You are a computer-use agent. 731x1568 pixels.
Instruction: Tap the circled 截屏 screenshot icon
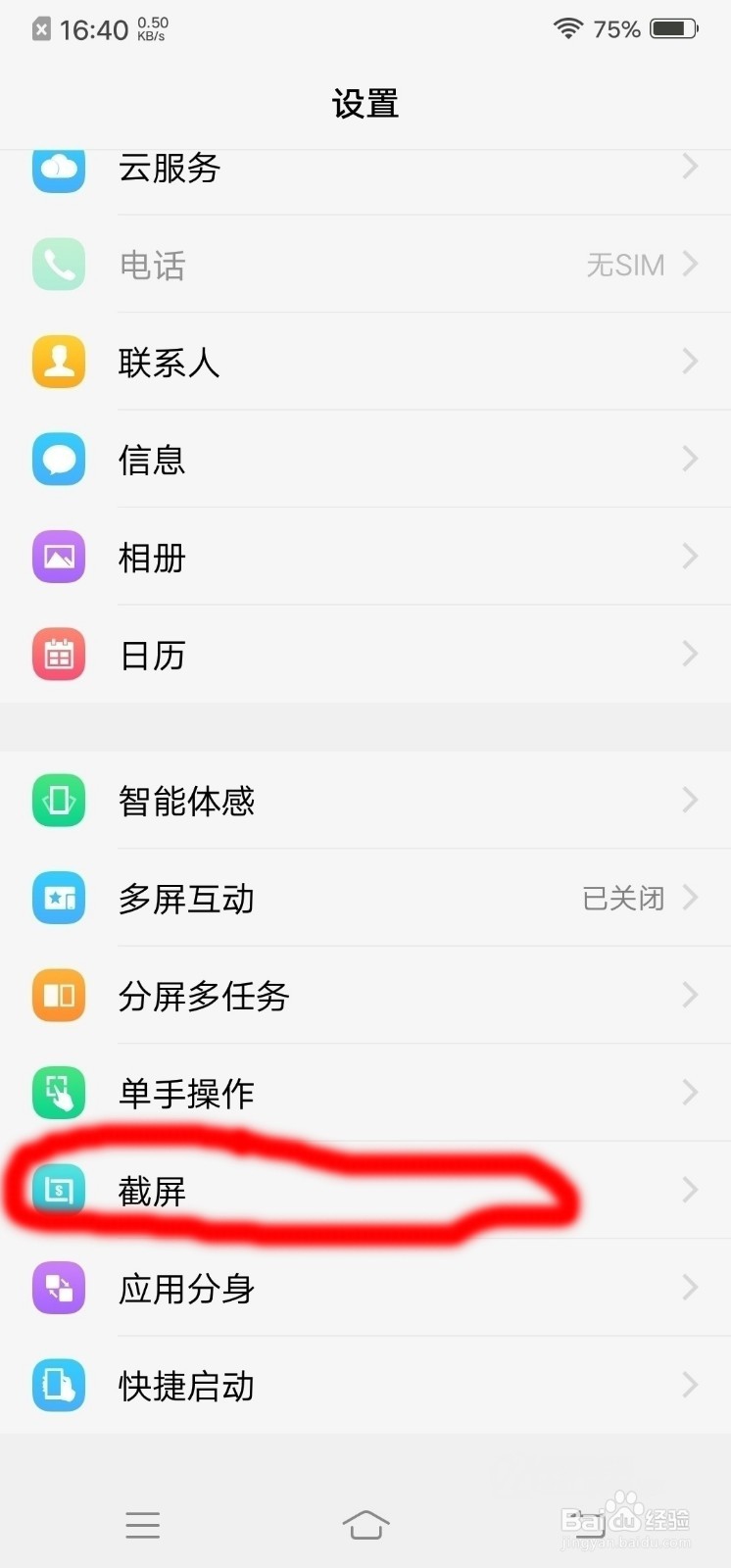click(58, 1190)
